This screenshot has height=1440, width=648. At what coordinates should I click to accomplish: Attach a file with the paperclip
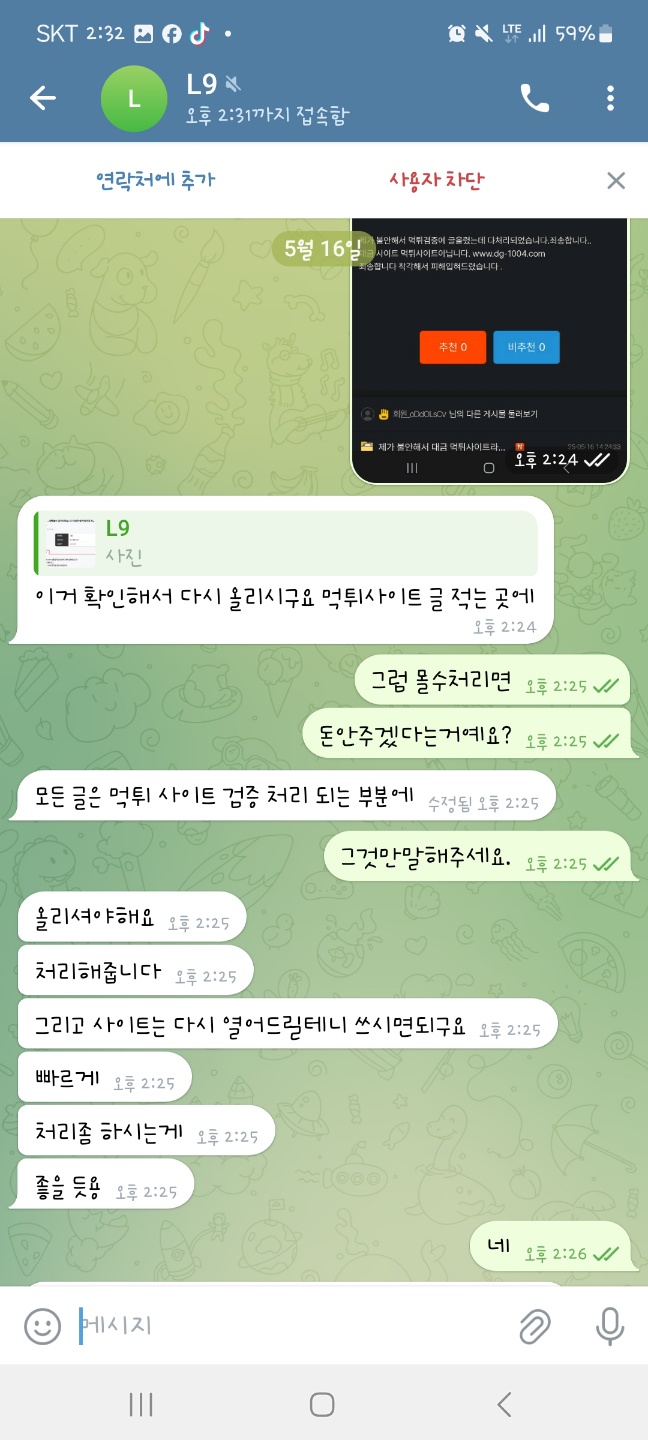tap(535, 1326)
